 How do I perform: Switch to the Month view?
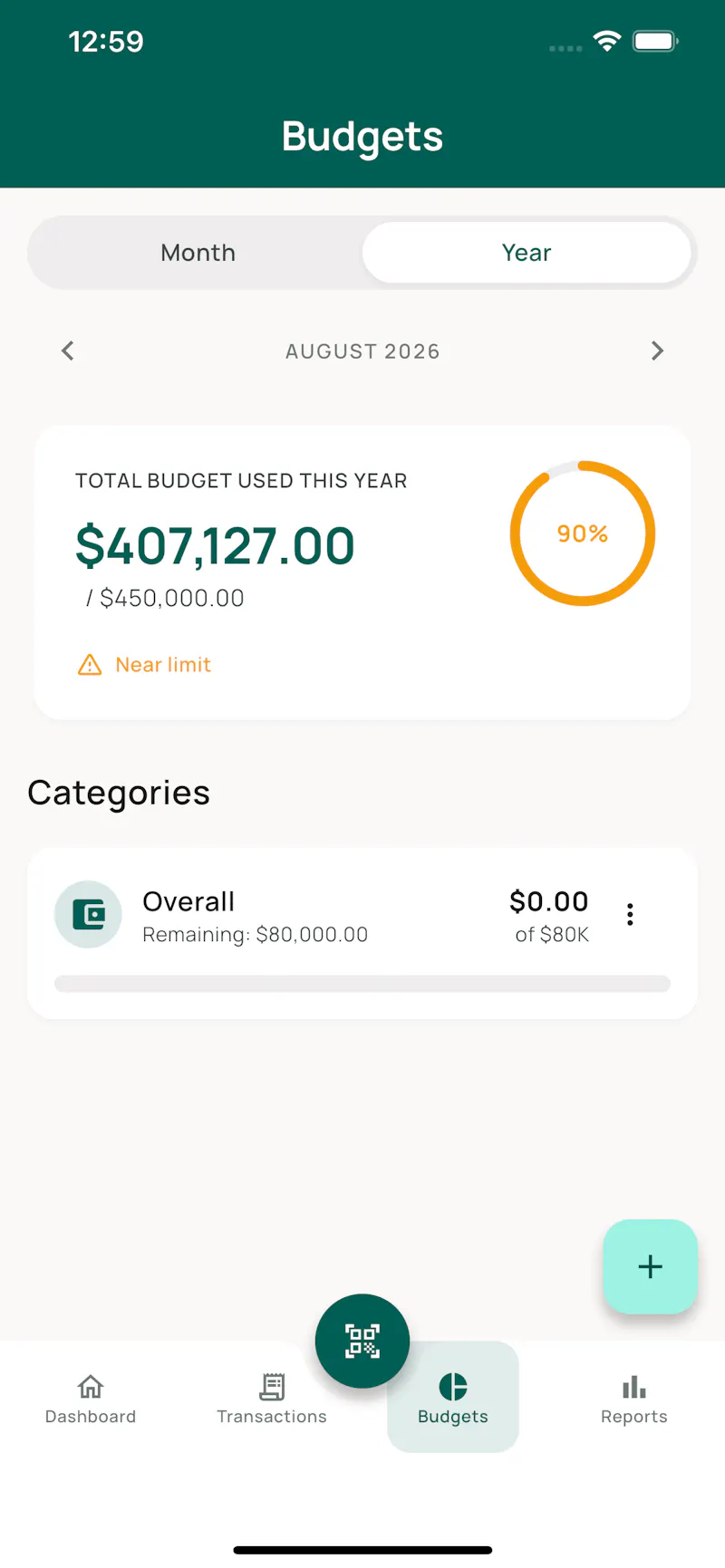pos(198,253)
